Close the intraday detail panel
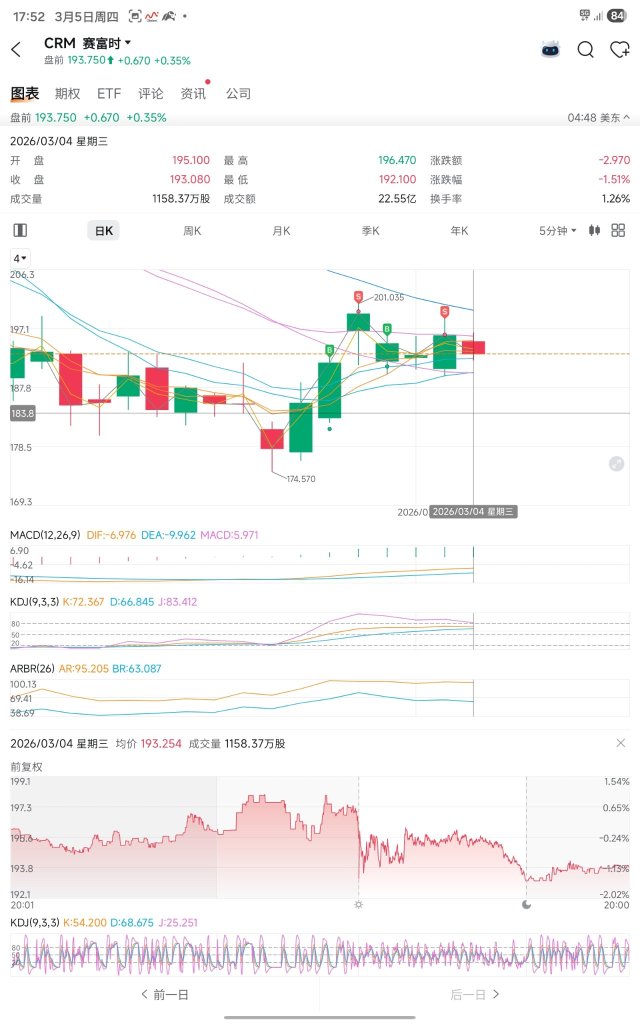Viewport: 640px width, 1024px height. click(x=620, y=743)
